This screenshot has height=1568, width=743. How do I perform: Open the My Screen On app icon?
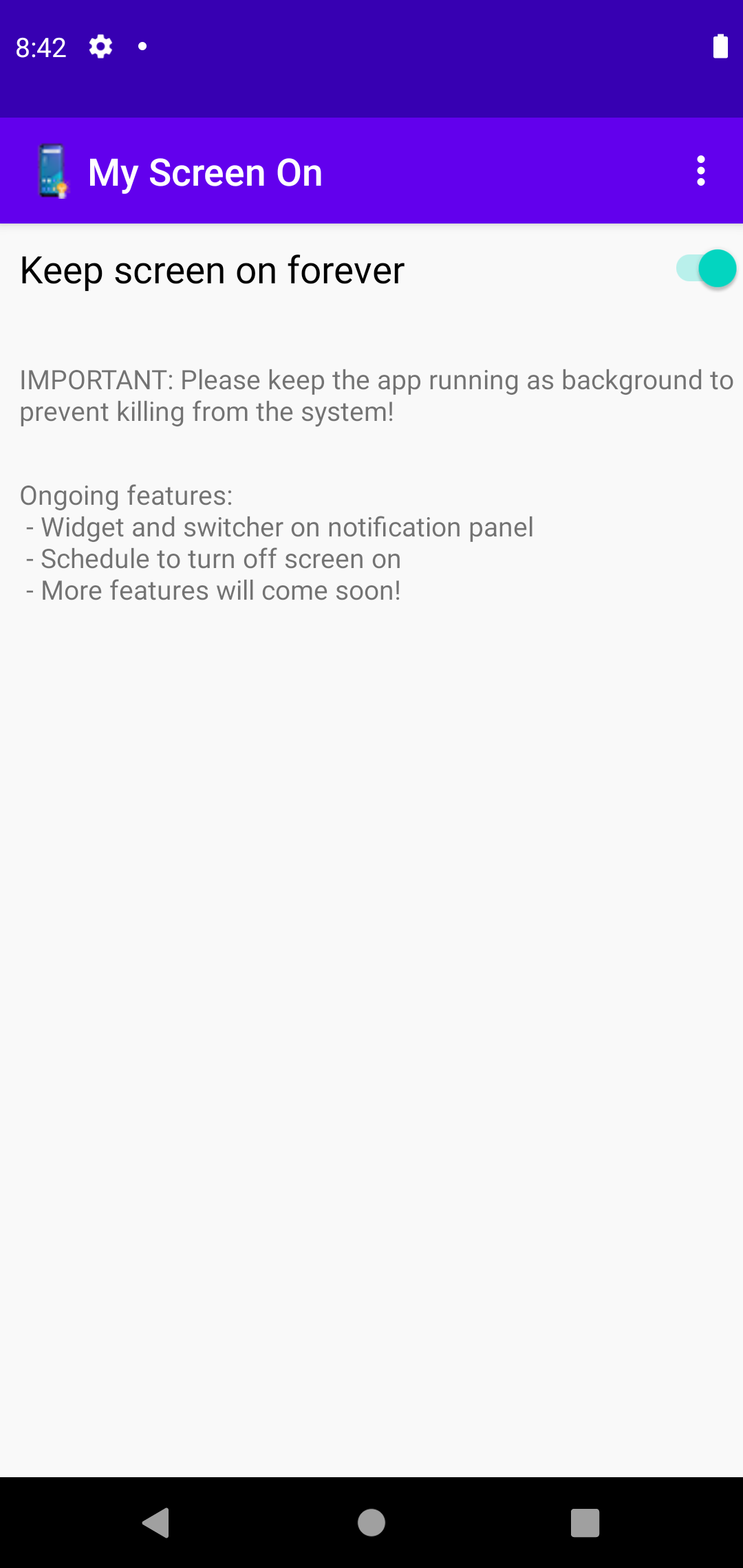coord(52,171)
